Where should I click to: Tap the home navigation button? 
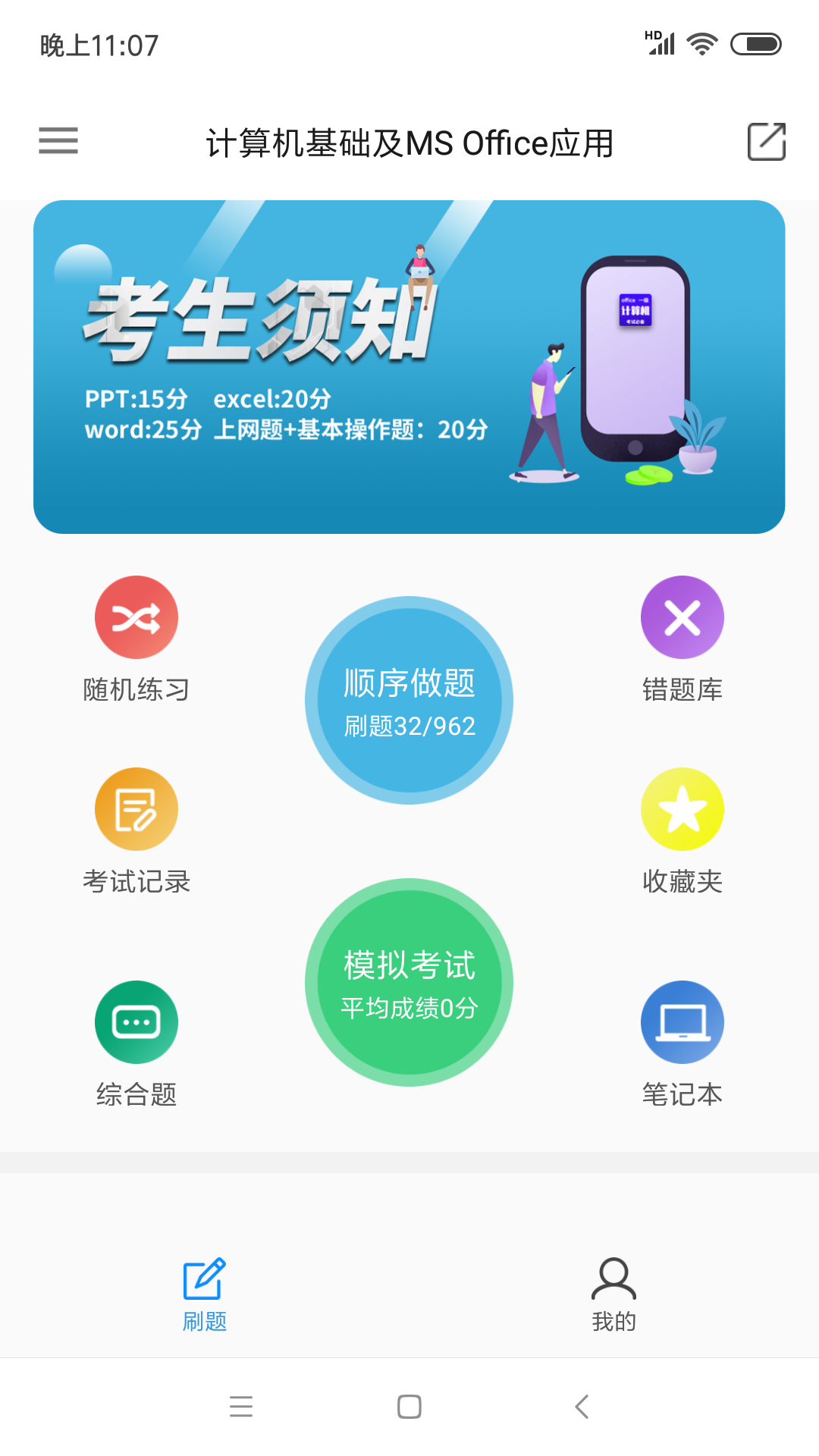pos(409,1407)
